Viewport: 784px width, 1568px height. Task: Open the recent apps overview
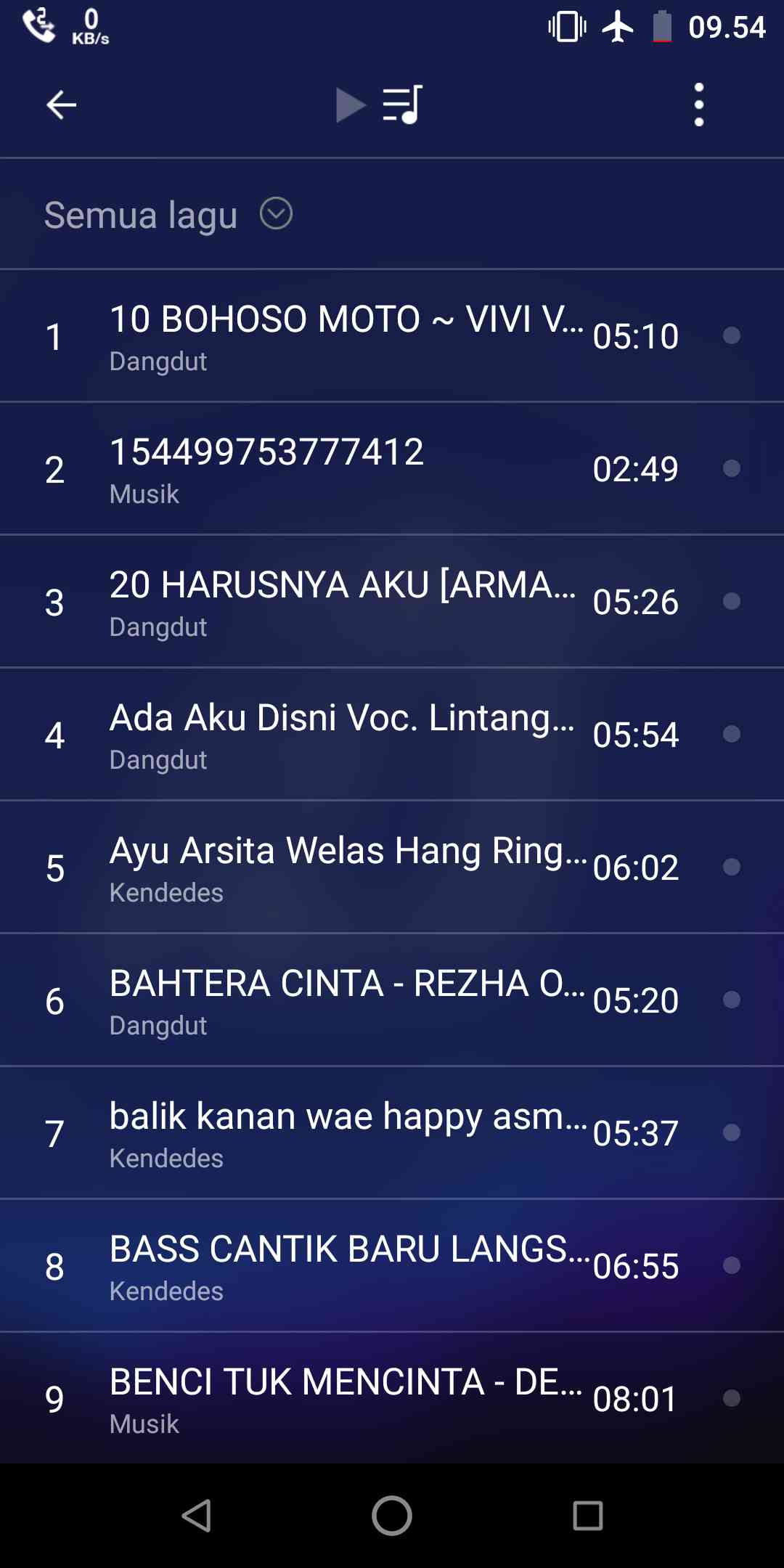pyautogui.click(x=587, y=1516)
